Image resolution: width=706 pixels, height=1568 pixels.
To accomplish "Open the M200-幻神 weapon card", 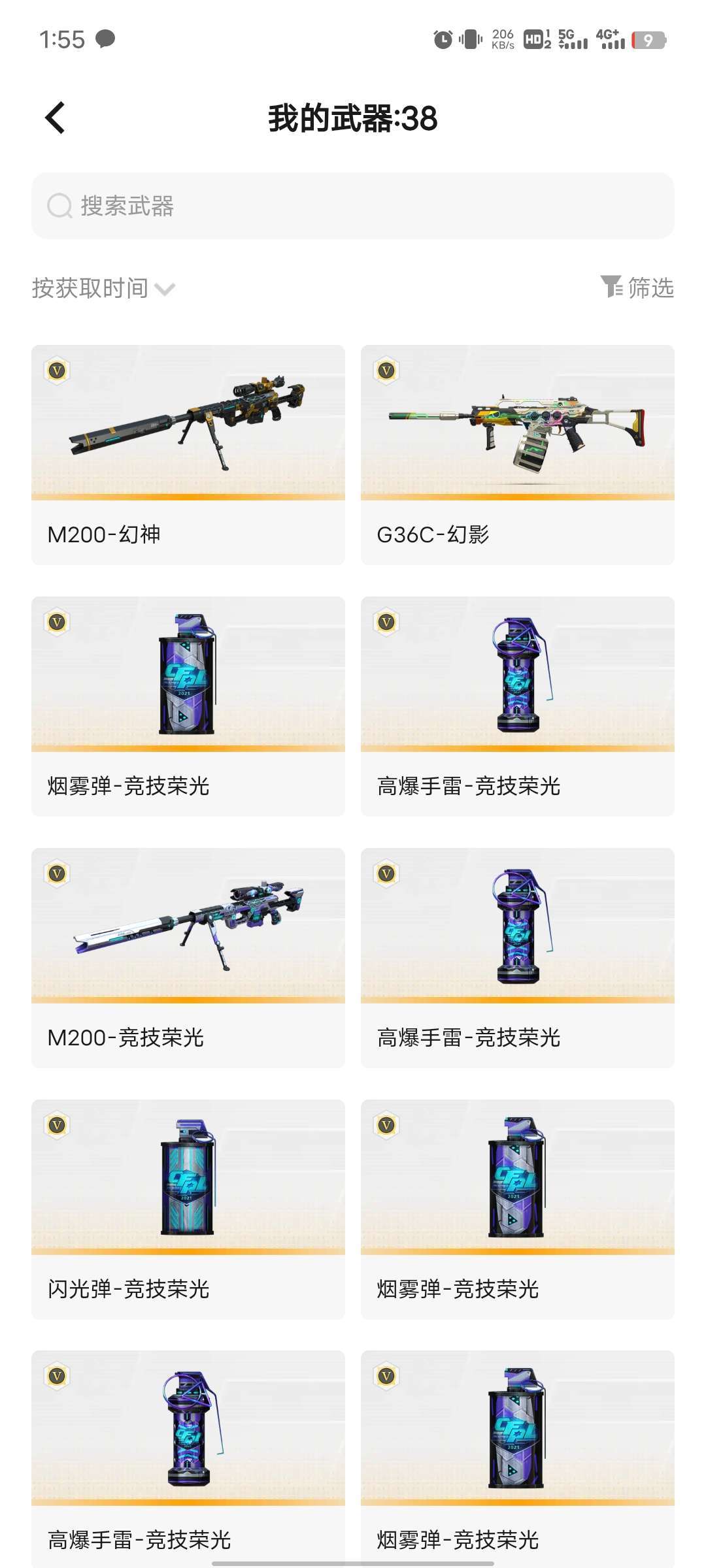I will pyautogui.click(x=188, y=454).
